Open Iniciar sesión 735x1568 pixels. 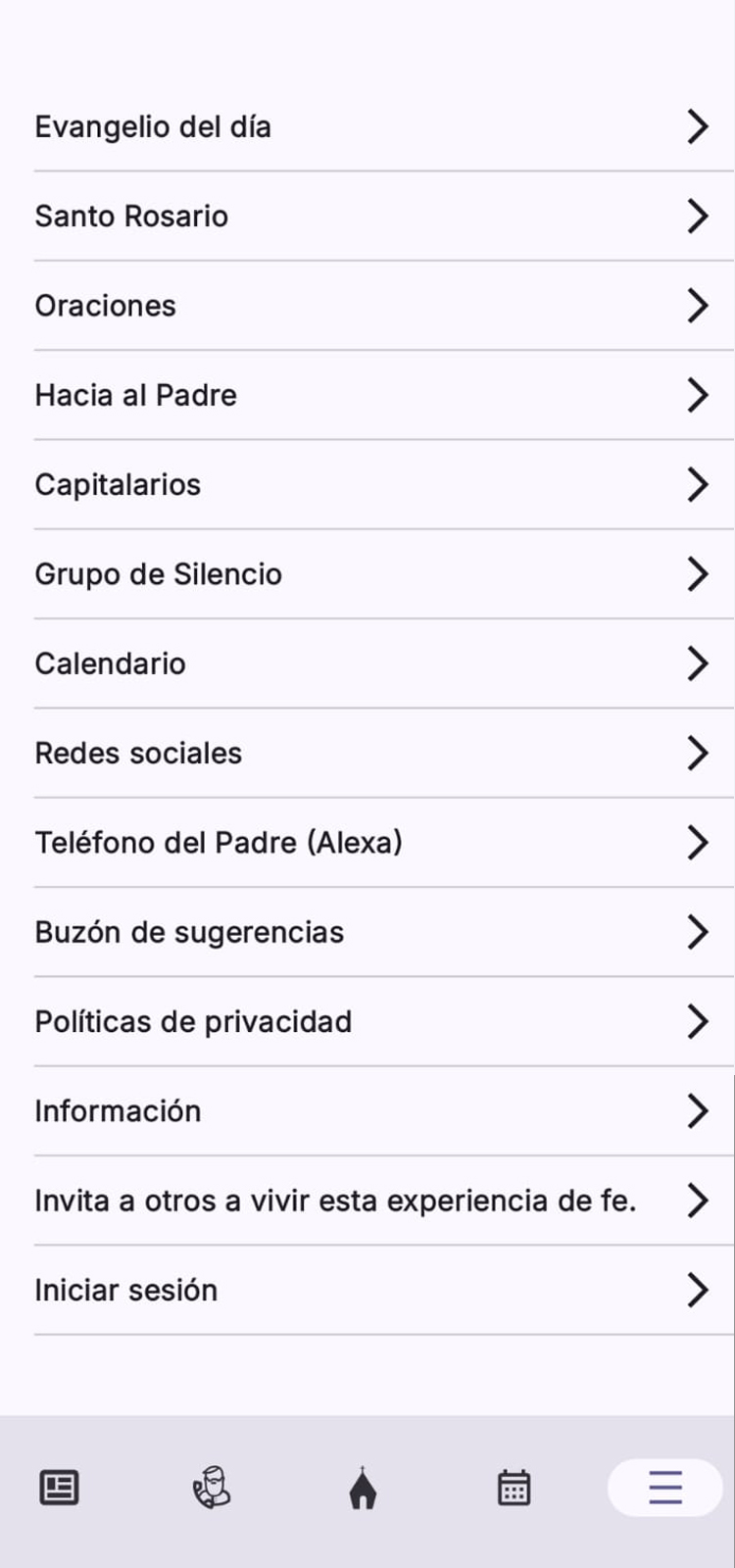coord(126,1290)
